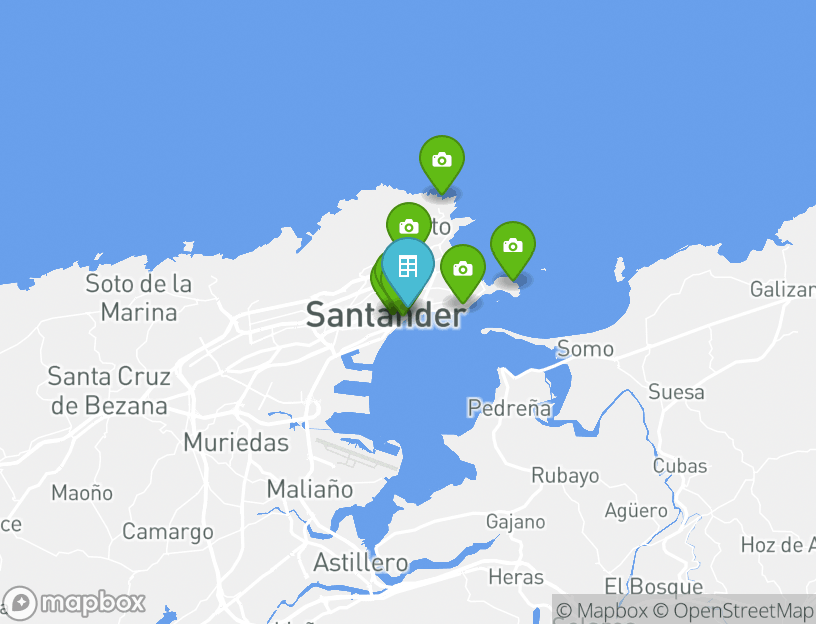
Task: Select the camera pin right of the blue marker
Action: coord(462,269)
